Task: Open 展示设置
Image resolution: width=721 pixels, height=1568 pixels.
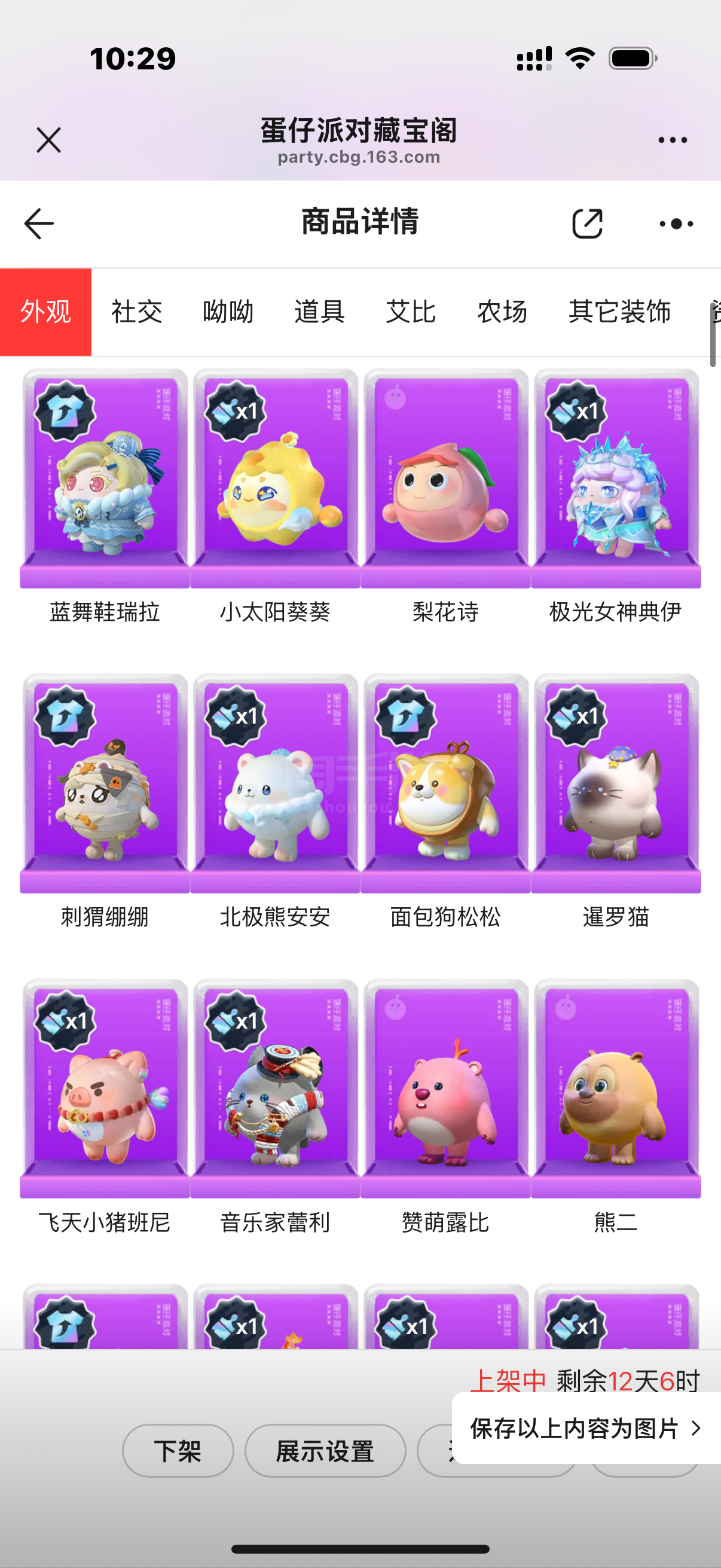Action: tap(325, 1451)
